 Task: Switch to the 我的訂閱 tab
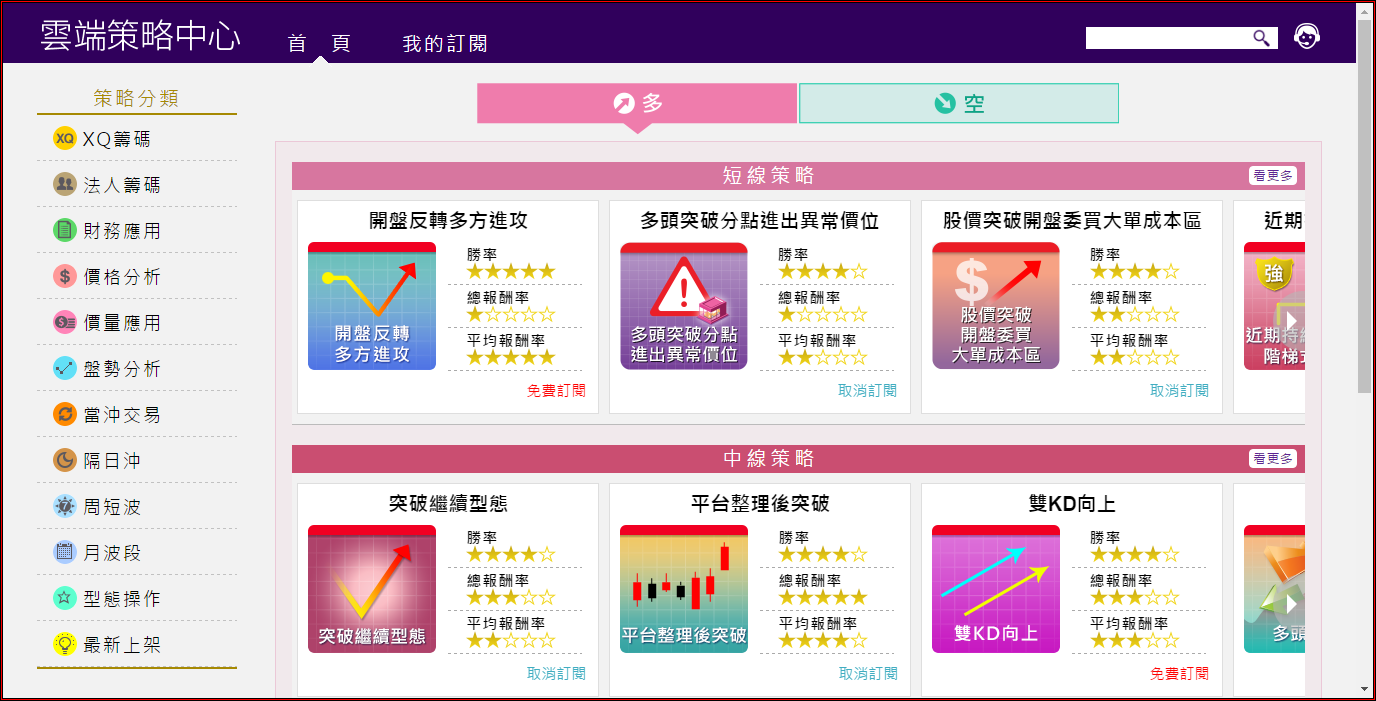[x=444, y=44]
